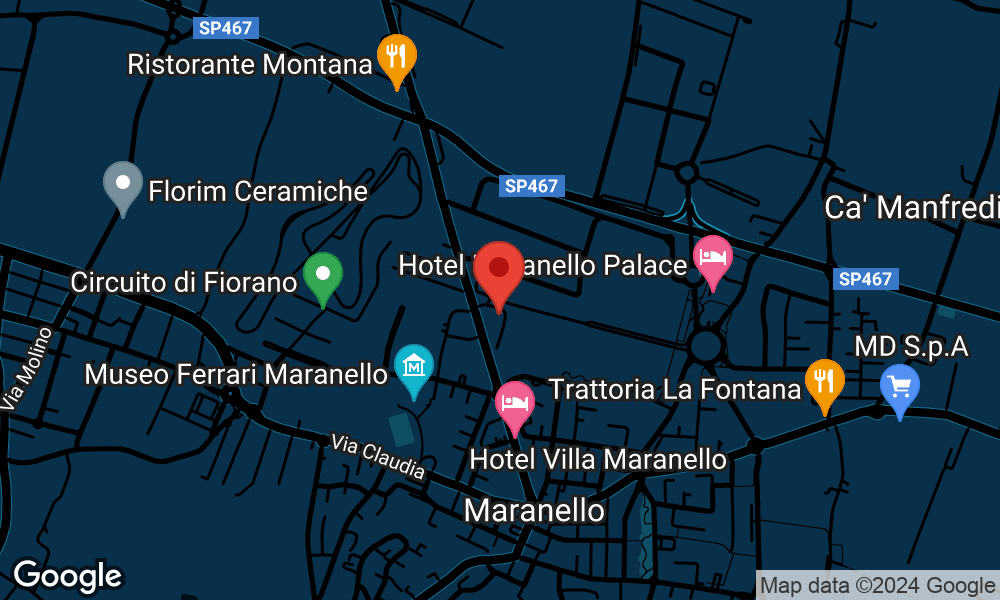Open the MD S.p.A shopping pin
The image size is (1000, 600).
[x=899, y=386]
